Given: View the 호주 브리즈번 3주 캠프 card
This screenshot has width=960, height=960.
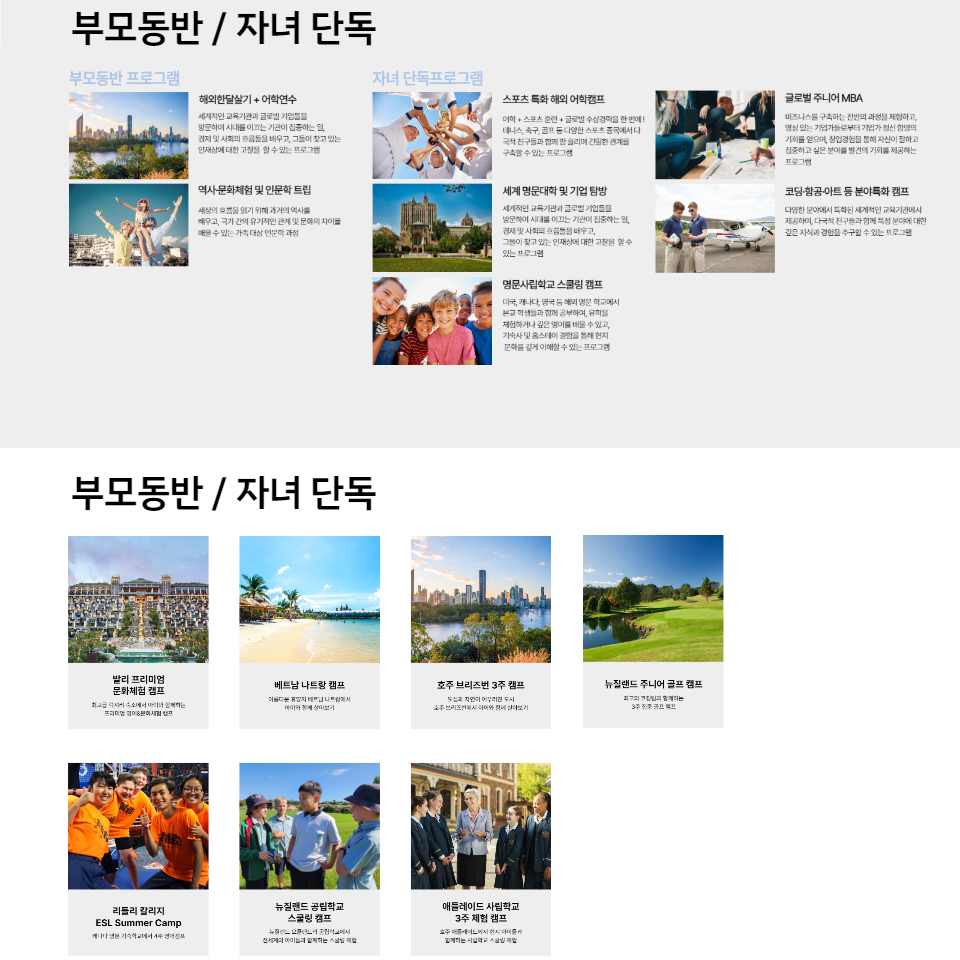Looking at the screenshot, I should pos(480,630).
